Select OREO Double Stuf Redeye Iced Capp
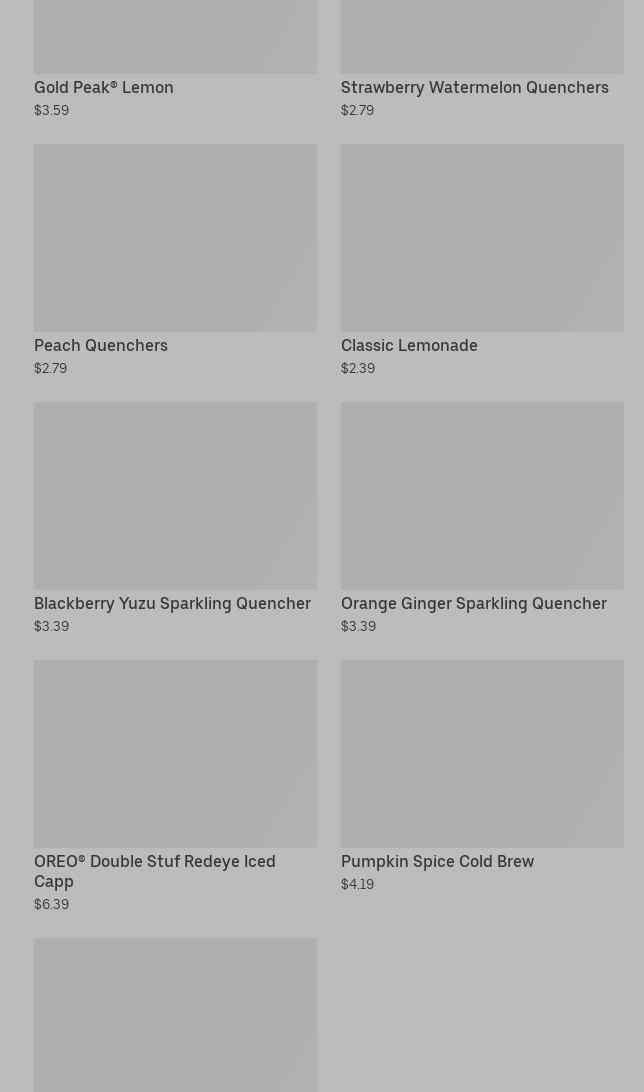The height and width of the screenshot is (1092, 644). tap(175, 787)
